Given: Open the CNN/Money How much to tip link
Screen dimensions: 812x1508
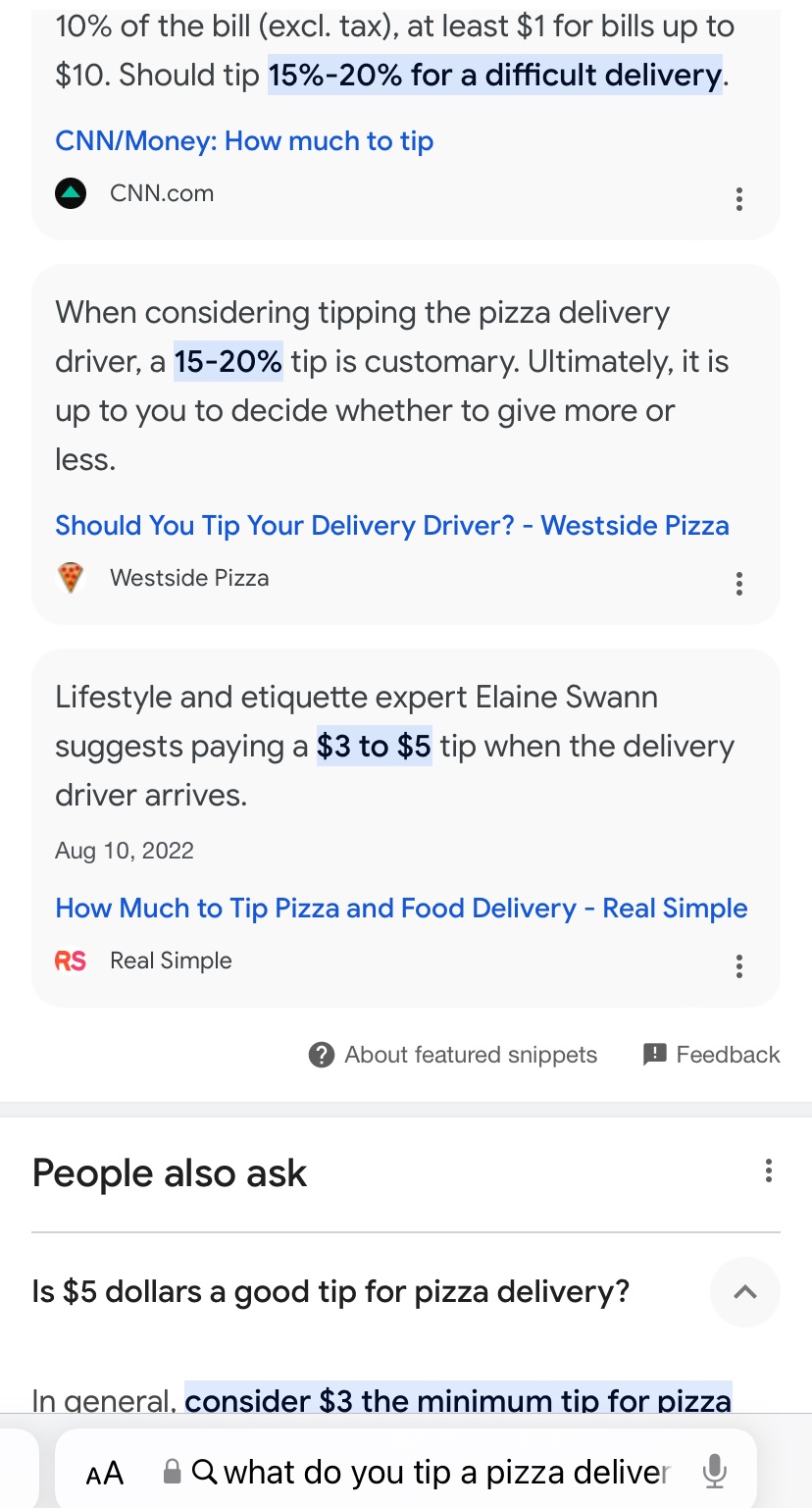Looking at the screenshot, I should point(244,141).
